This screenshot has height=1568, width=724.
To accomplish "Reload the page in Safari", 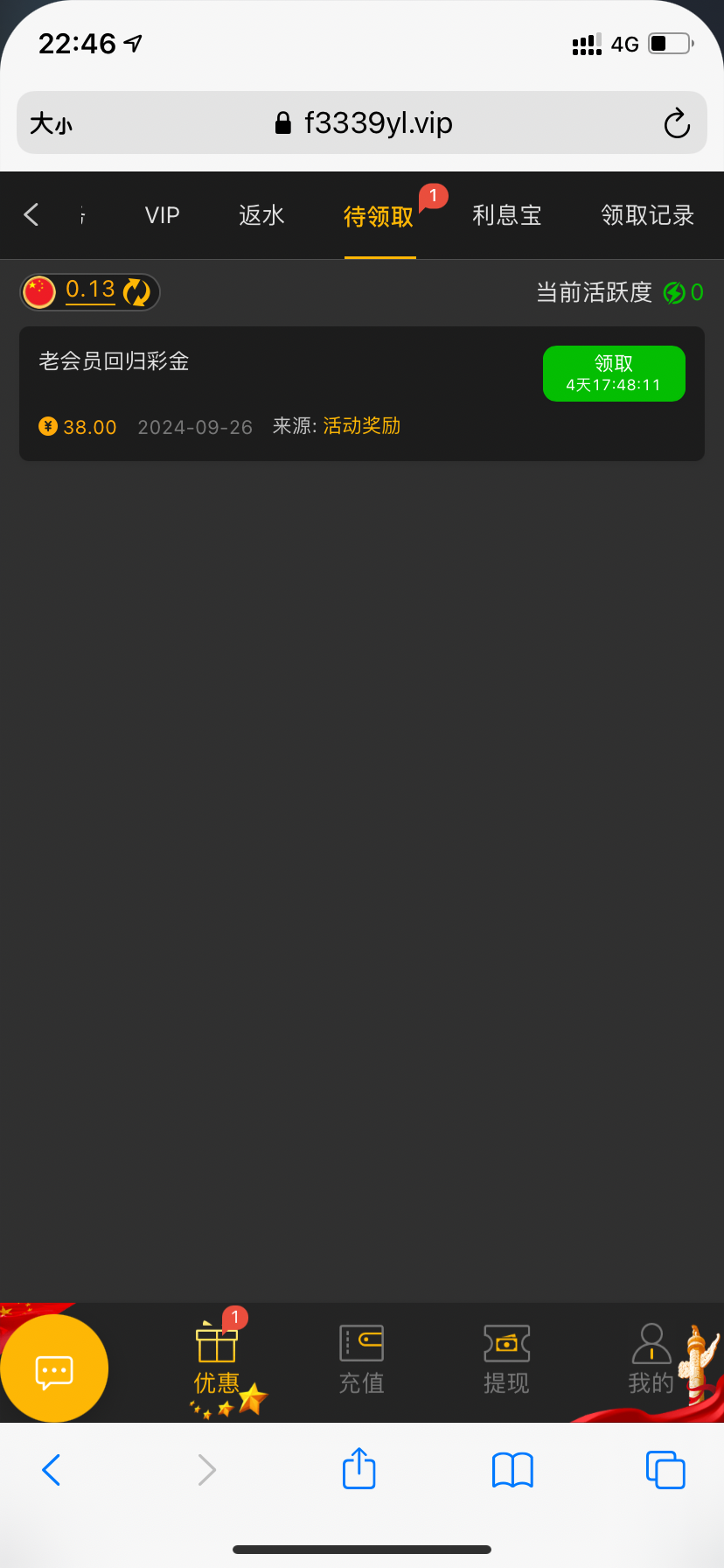I will coord(677,123).
